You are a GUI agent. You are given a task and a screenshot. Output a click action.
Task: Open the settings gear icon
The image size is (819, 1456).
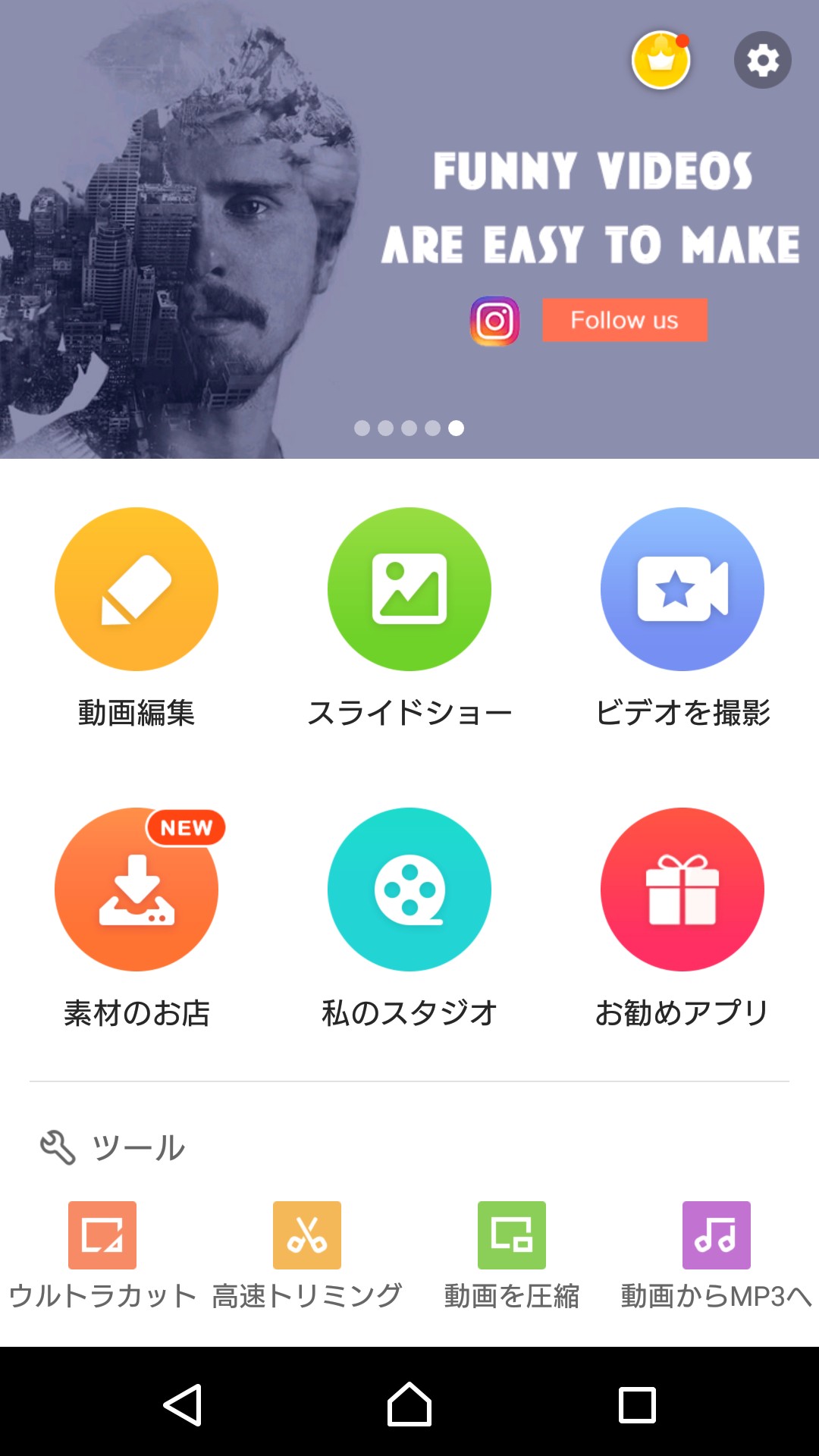click(762, 60)
